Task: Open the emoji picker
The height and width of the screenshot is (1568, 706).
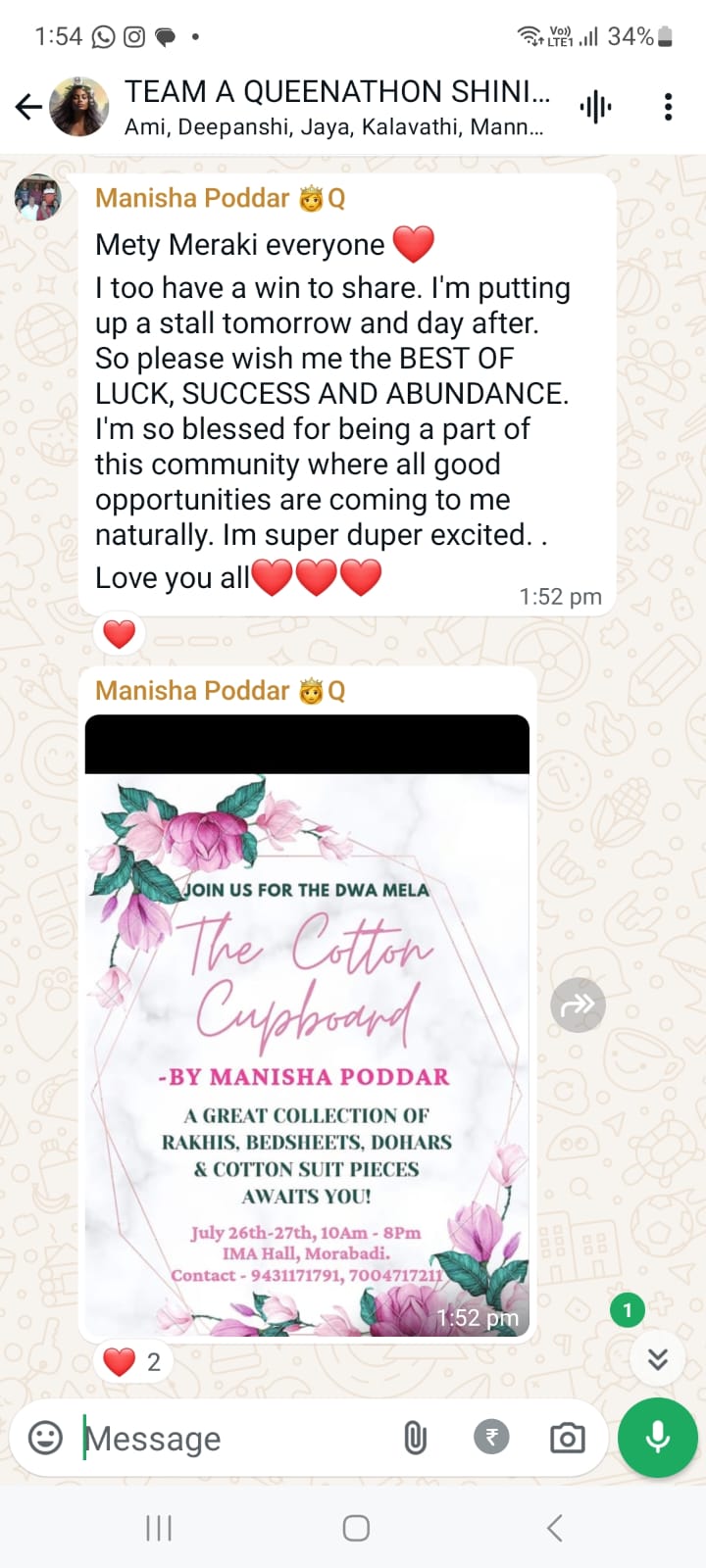Action: pyautogui.click(x=45, y=1438)
